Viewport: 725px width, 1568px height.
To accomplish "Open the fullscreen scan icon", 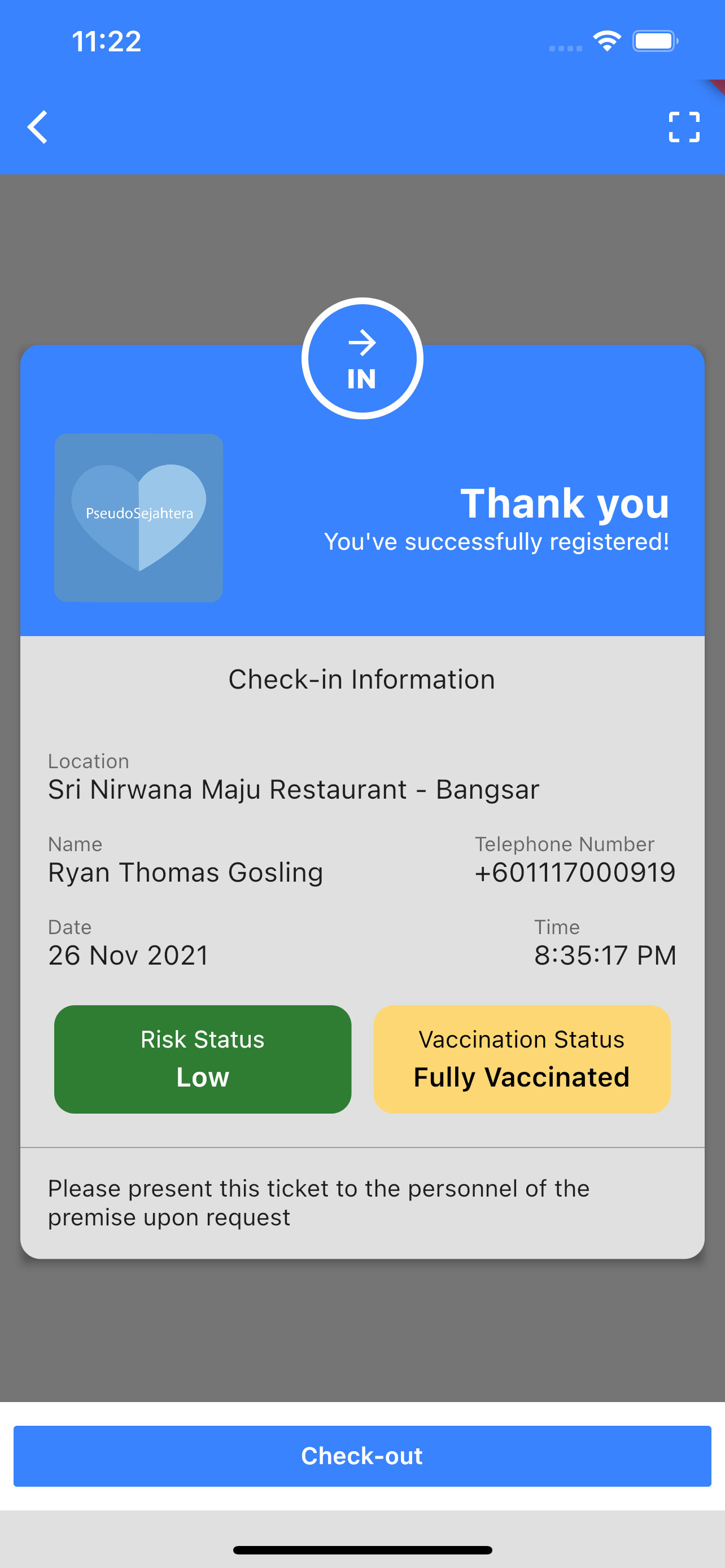I will tap(684, 127).
